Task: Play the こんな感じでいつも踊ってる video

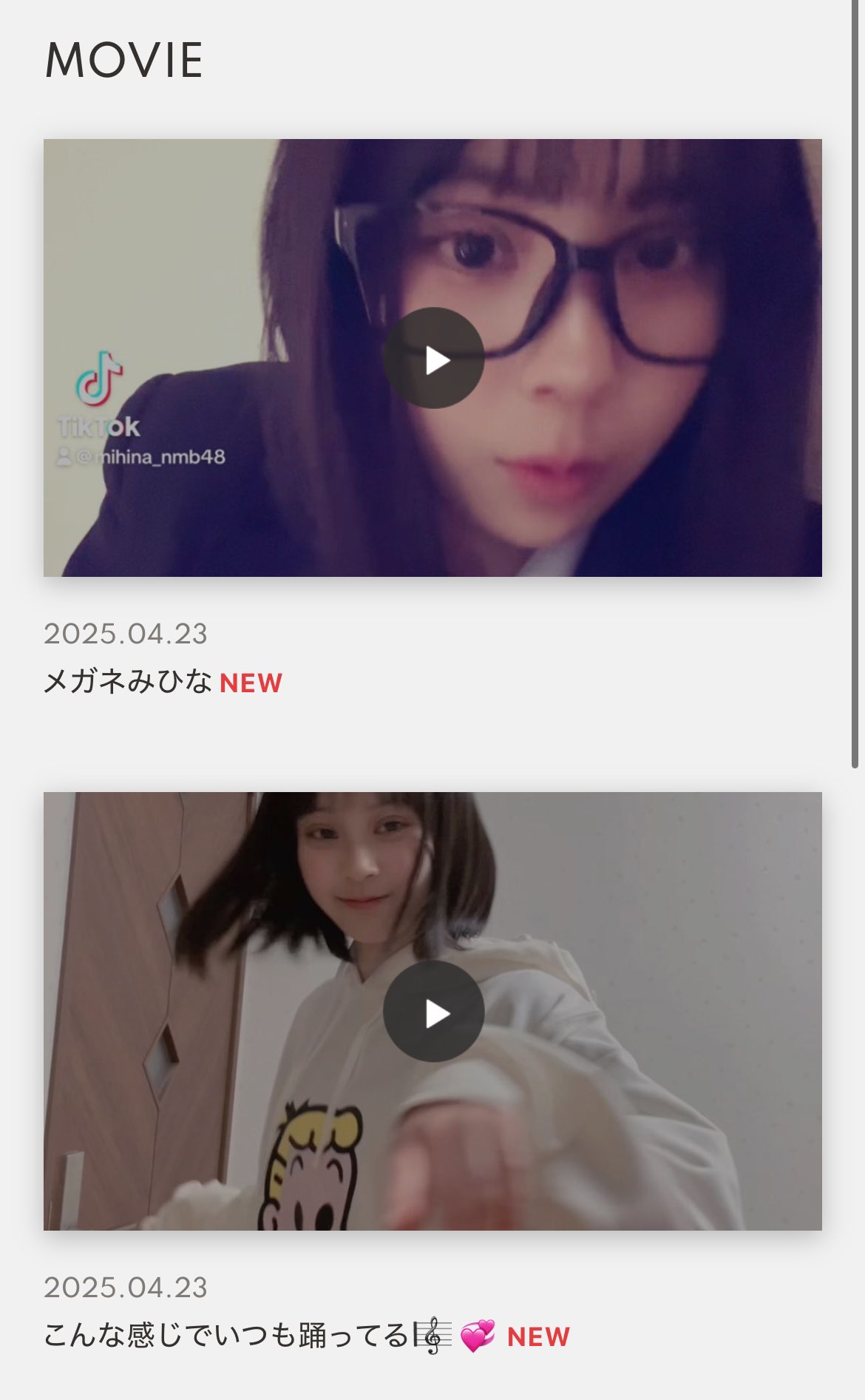Action: click(x=433, y=1012)
